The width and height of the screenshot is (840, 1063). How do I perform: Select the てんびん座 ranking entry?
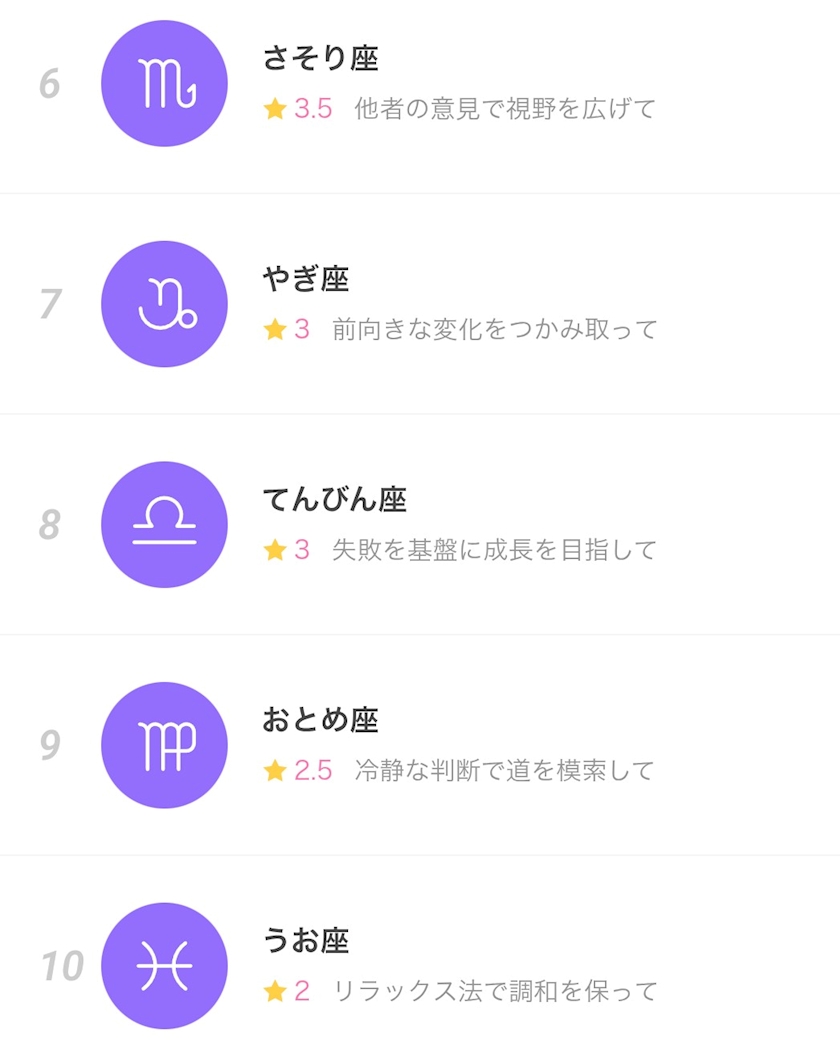pyautogui.click(x=420, y=524)
